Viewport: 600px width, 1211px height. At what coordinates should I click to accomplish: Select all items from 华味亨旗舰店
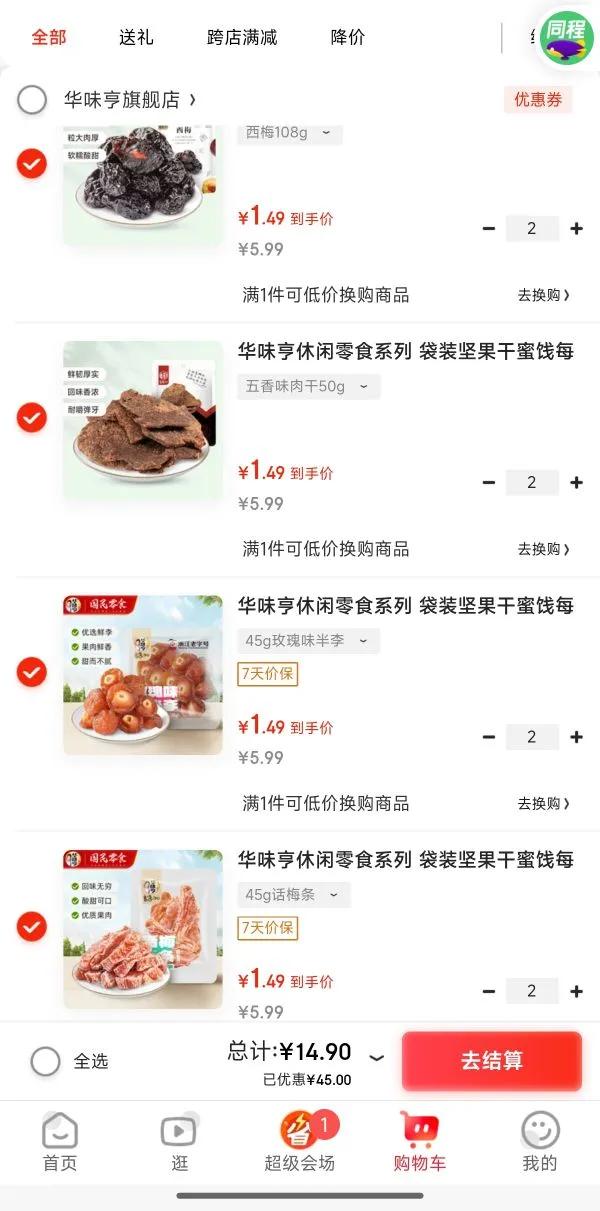pos(32,100)
